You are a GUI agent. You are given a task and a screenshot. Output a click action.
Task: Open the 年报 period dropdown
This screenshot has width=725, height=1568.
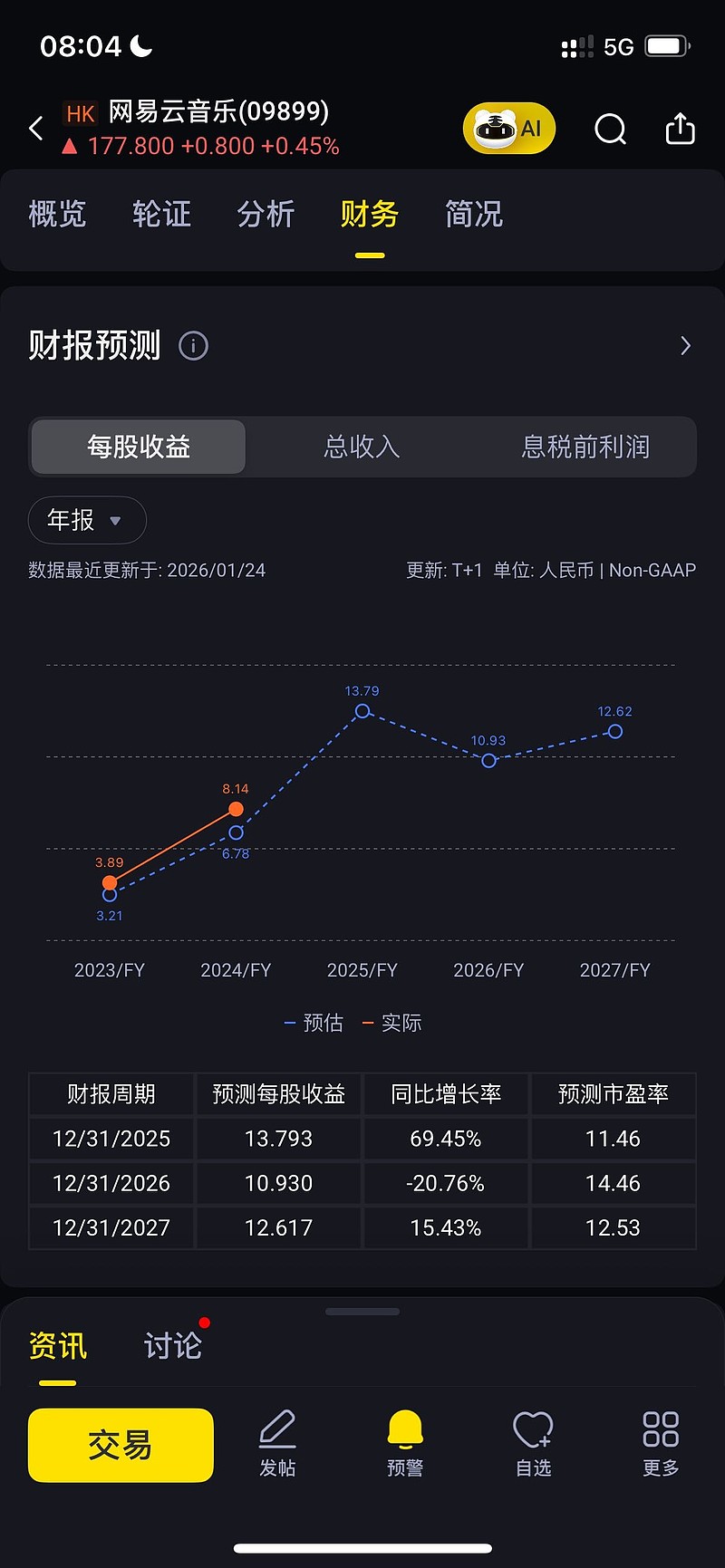point(87,520)
